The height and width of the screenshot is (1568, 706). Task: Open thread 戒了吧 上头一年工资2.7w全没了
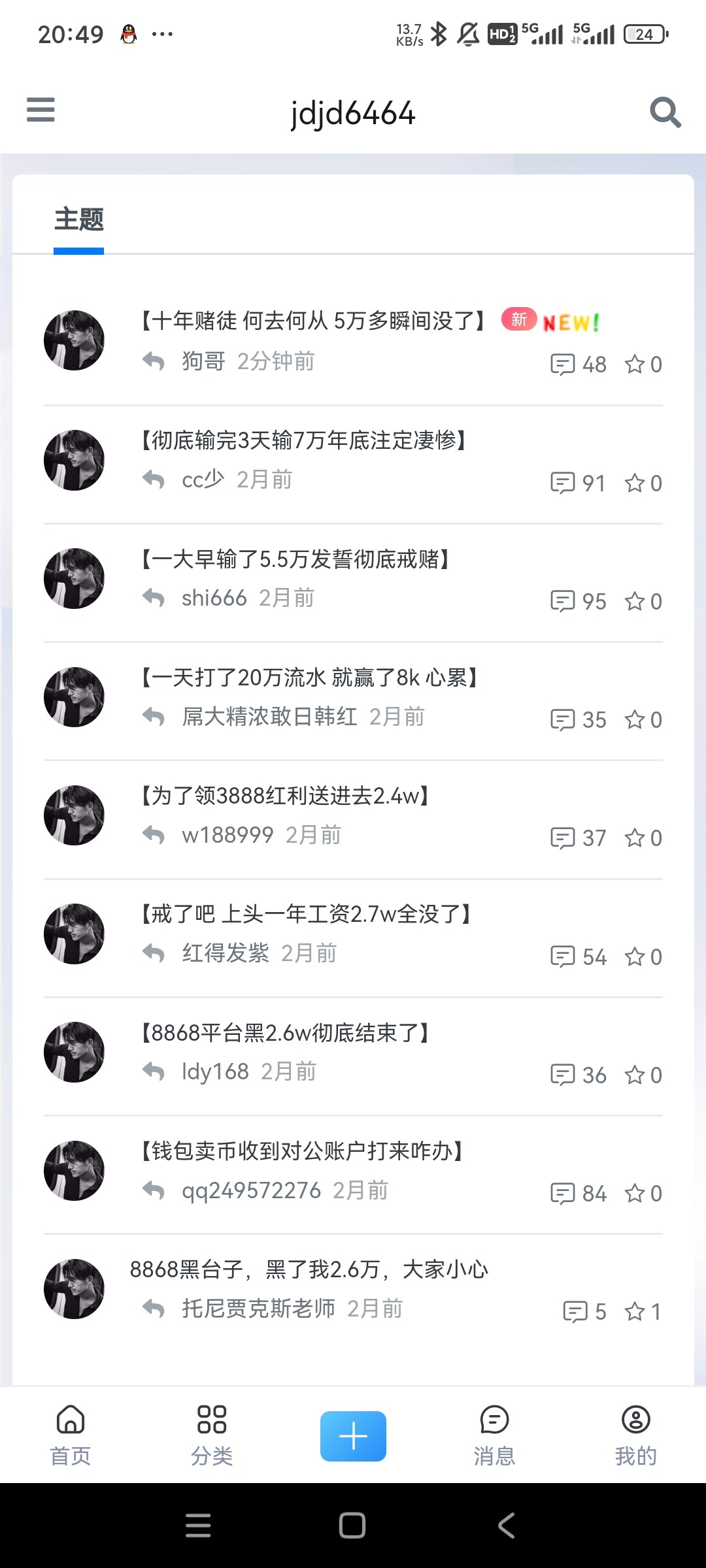(x=306, y=914)
